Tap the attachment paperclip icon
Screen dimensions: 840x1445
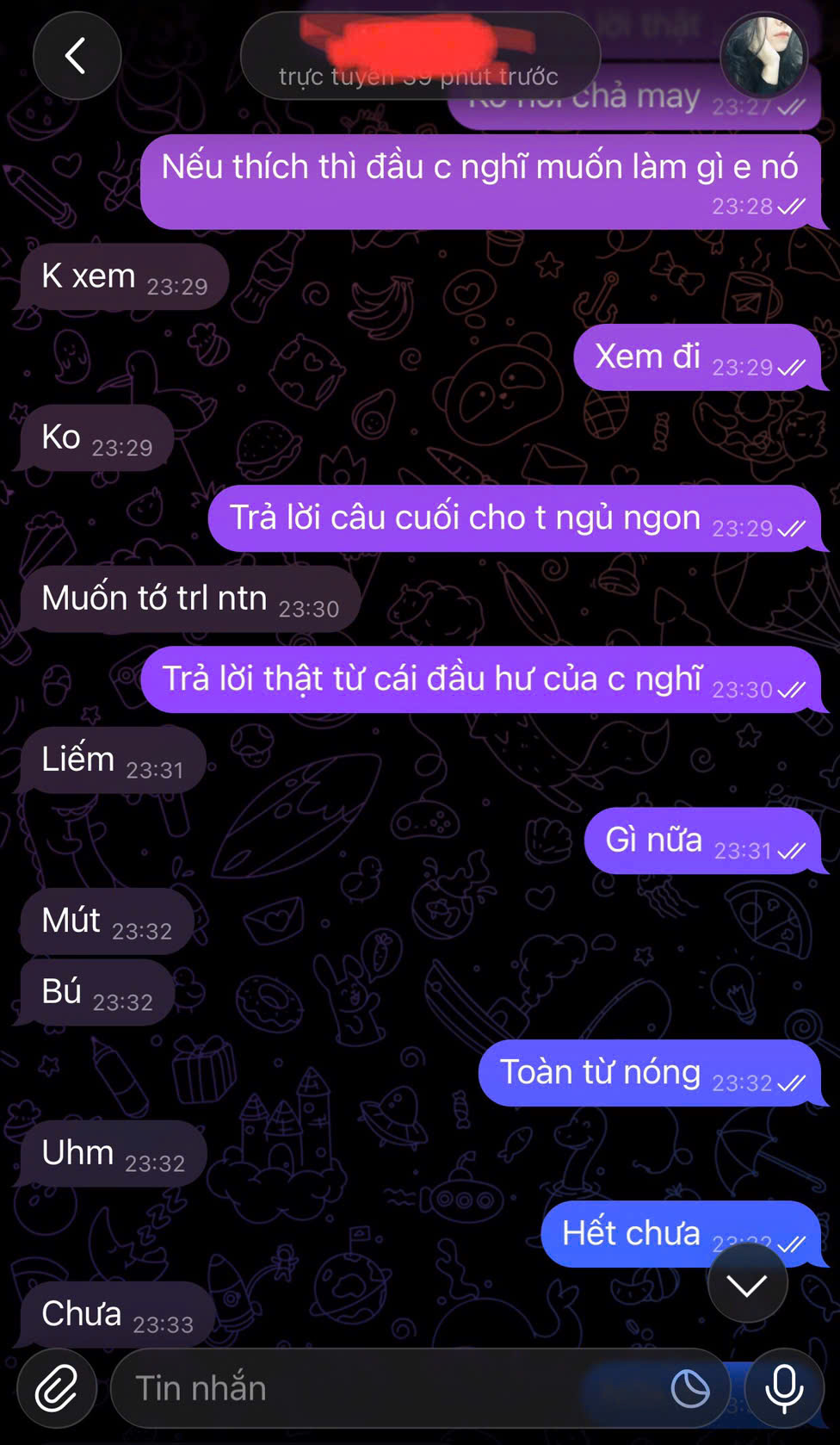point(57,1388)
